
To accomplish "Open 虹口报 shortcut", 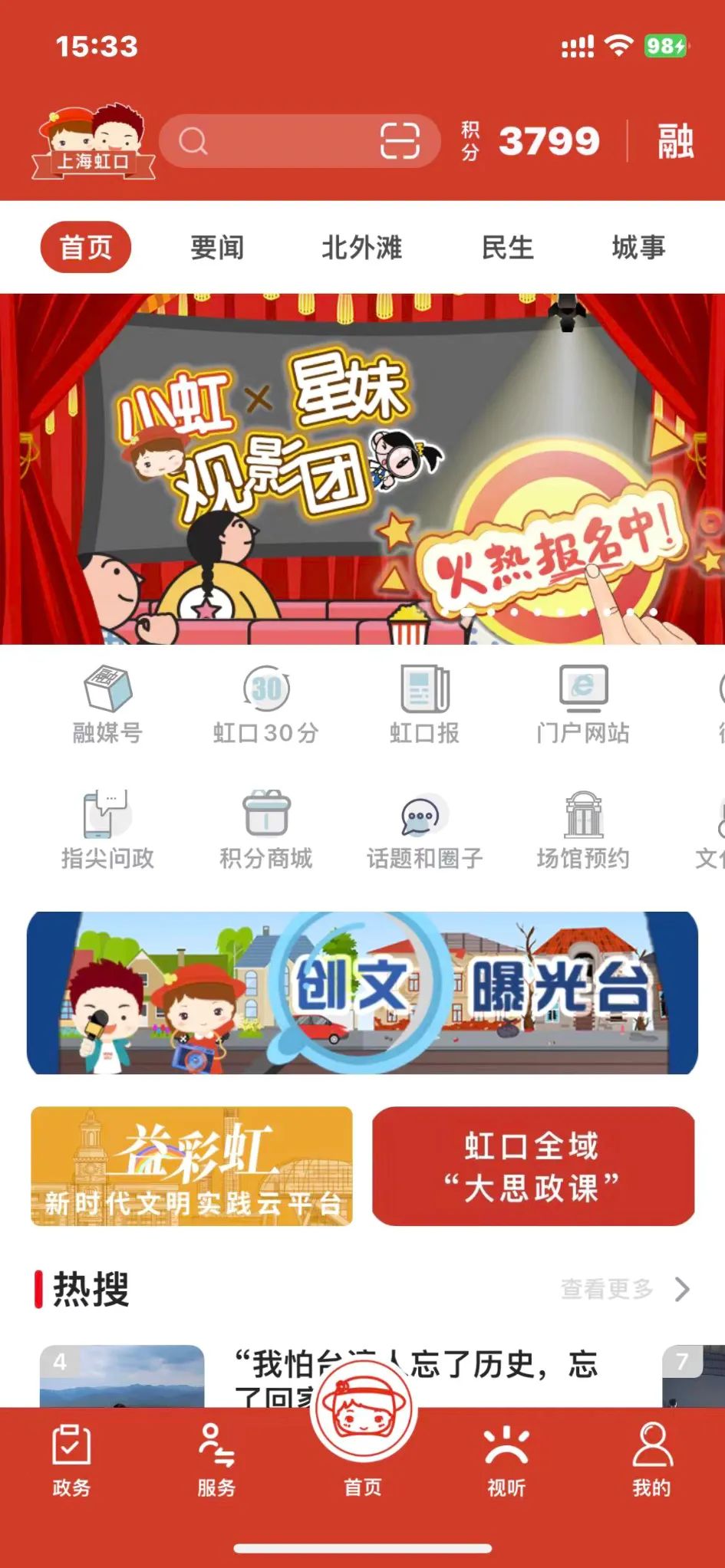I will coord(424,705).
